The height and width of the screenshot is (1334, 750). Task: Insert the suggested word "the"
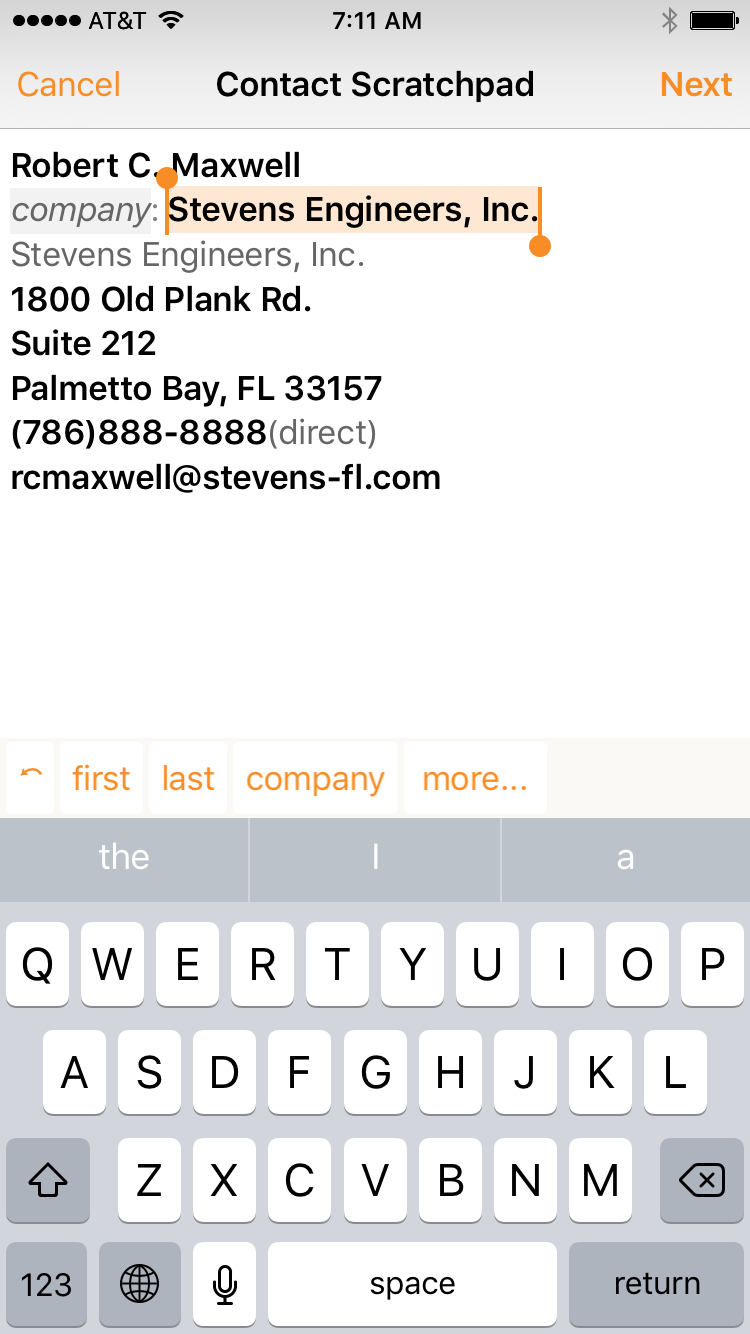(124, 857)
